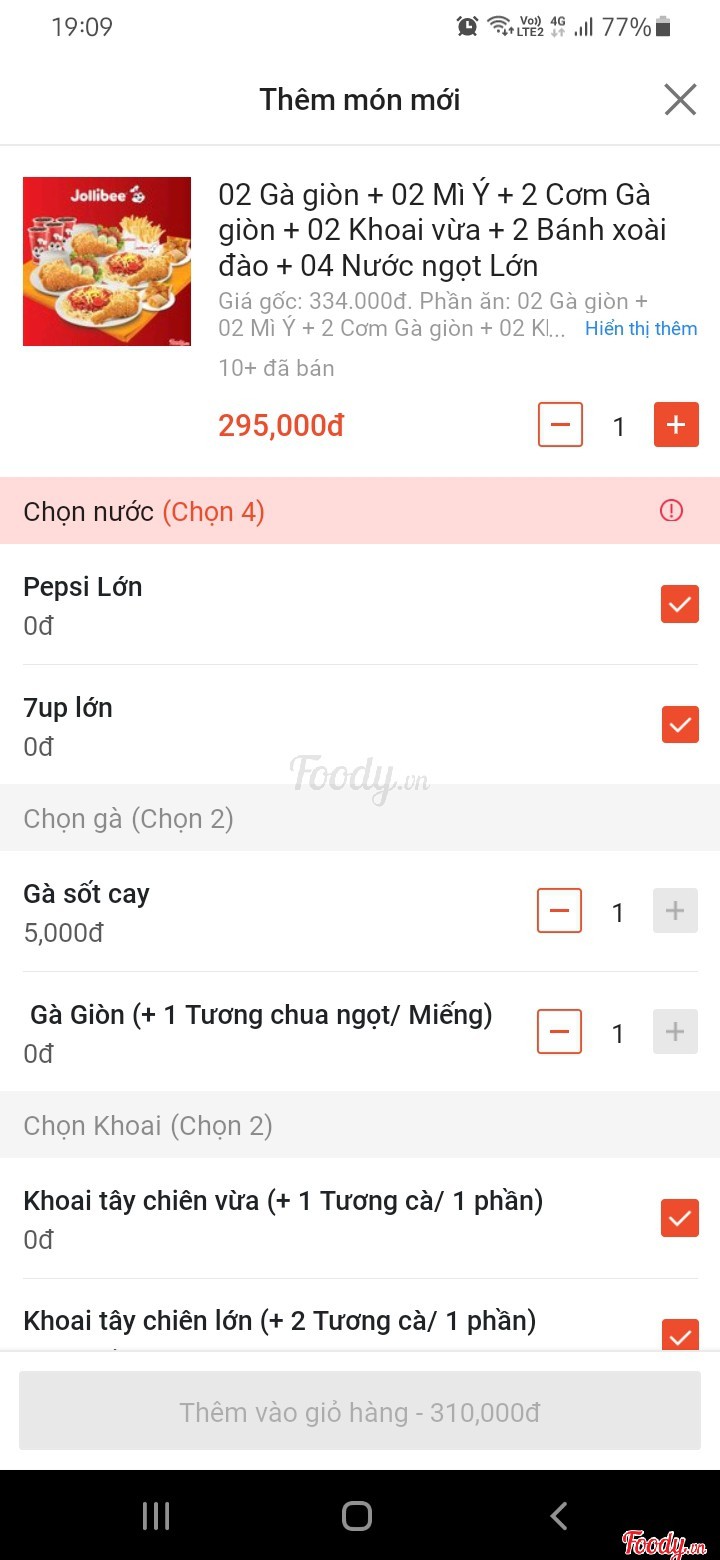
Task: Reduce Gà Giòn quantity by one
Action: point(560,1032)
